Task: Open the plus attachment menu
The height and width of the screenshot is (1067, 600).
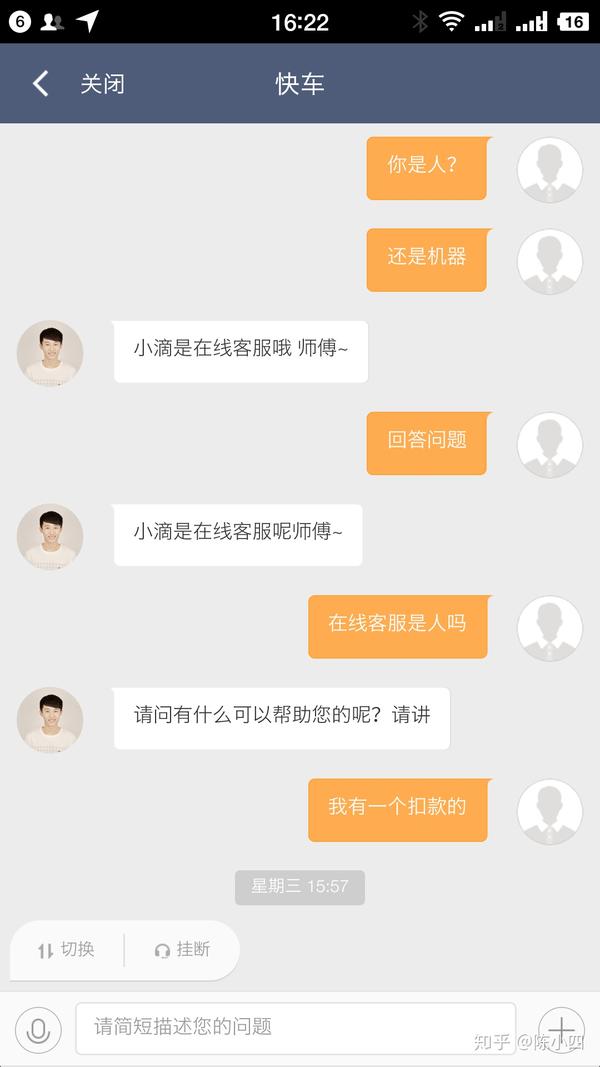Action: point(561,1029)
